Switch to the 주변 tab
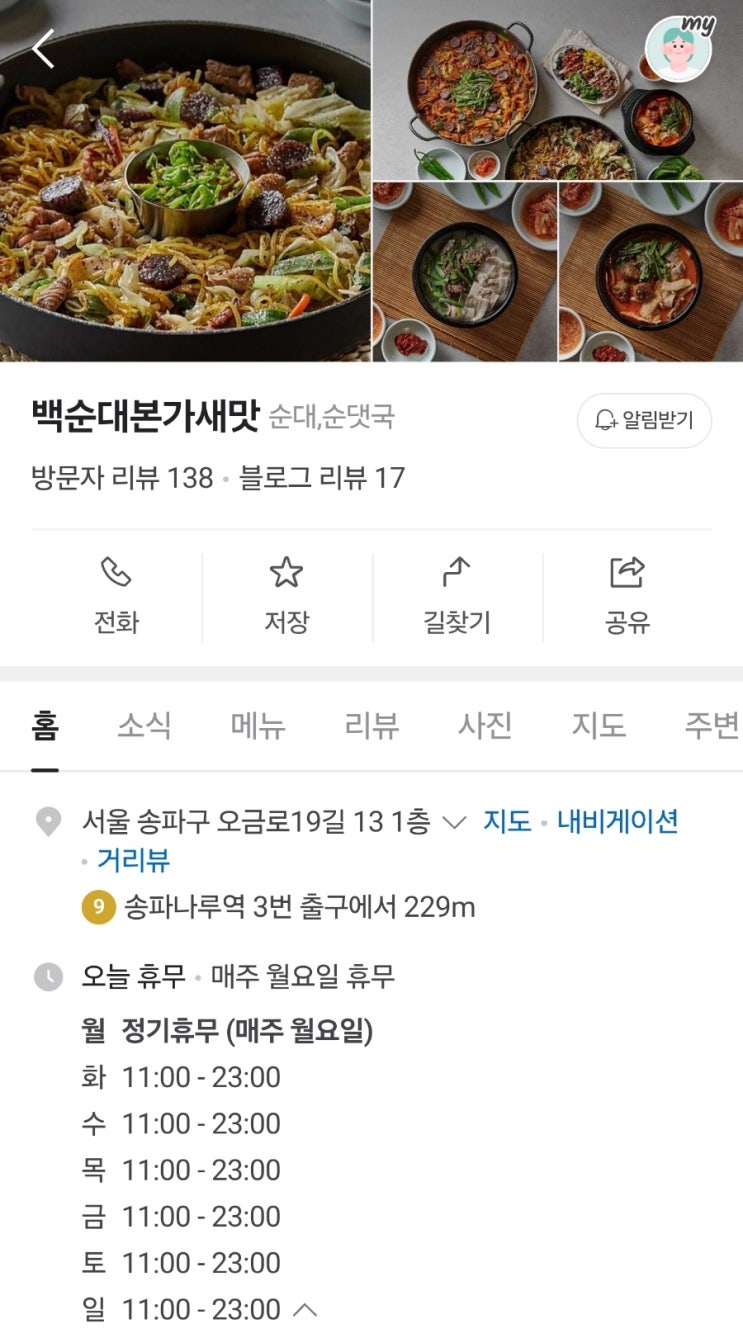Image resolution: width=743 pixels, height=1338 pixels. (x=710, y=726)
